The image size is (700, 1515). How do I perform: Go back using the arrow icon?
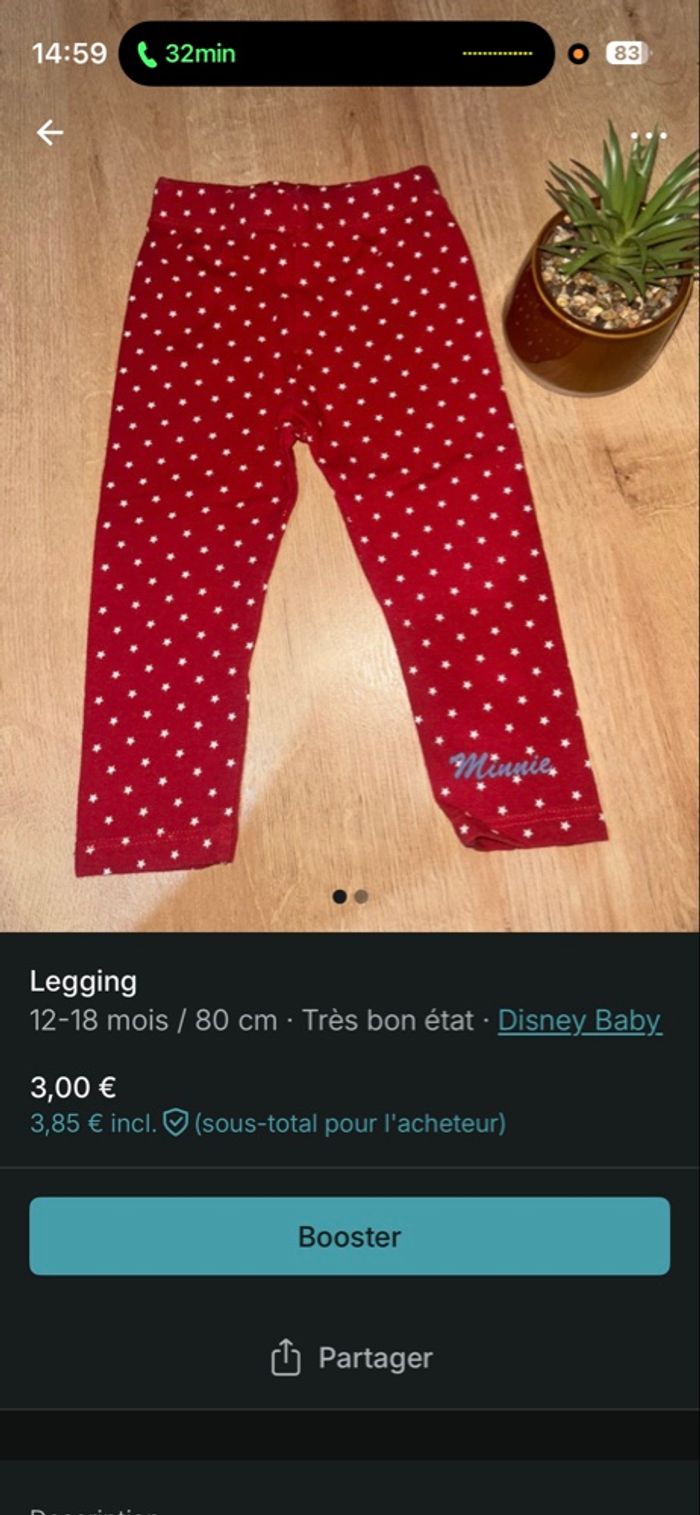(x=49, y=132)
